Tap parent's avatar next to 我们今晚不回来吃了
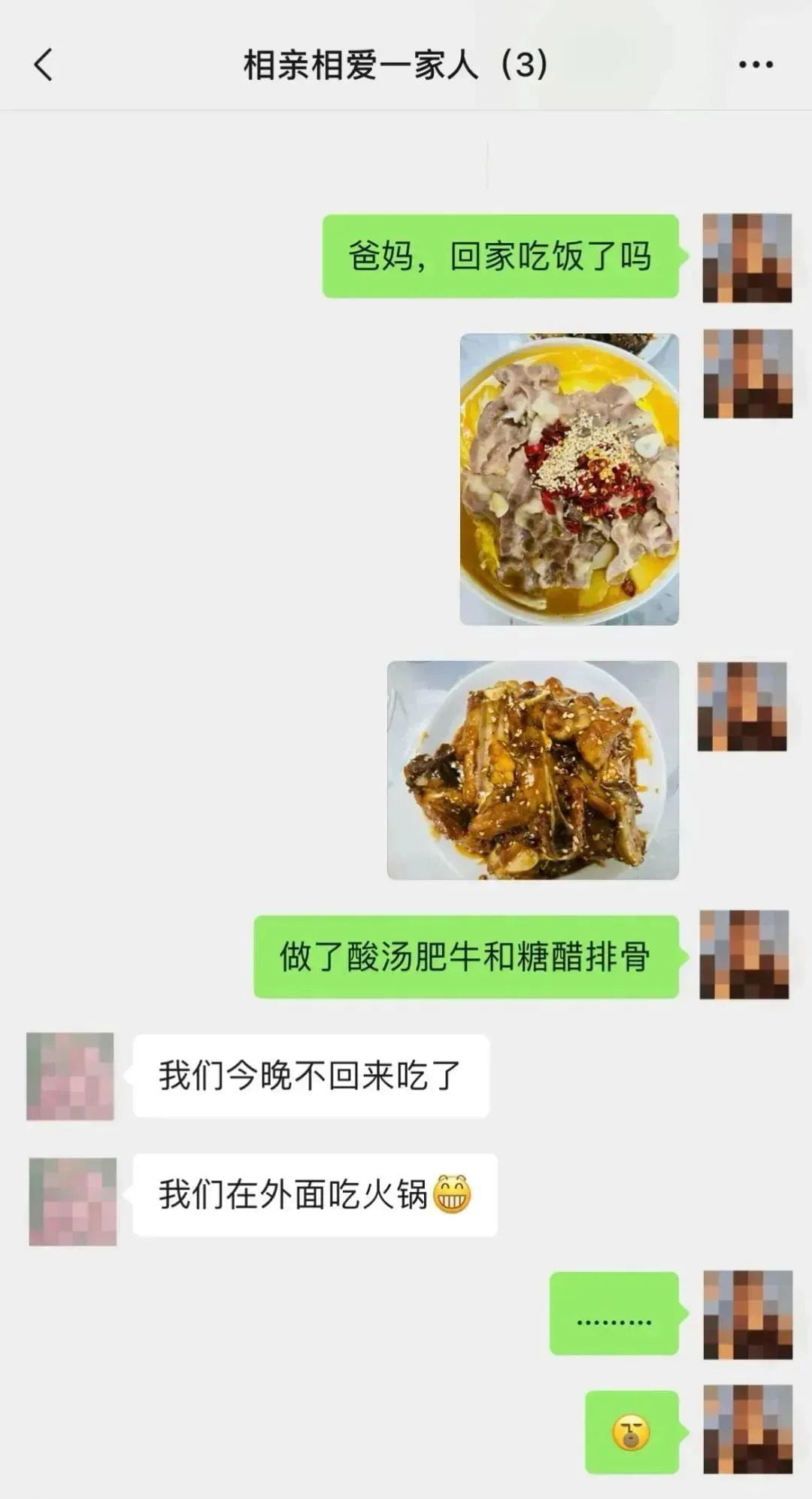The image size is (812, 1499). click(70, 1076)
